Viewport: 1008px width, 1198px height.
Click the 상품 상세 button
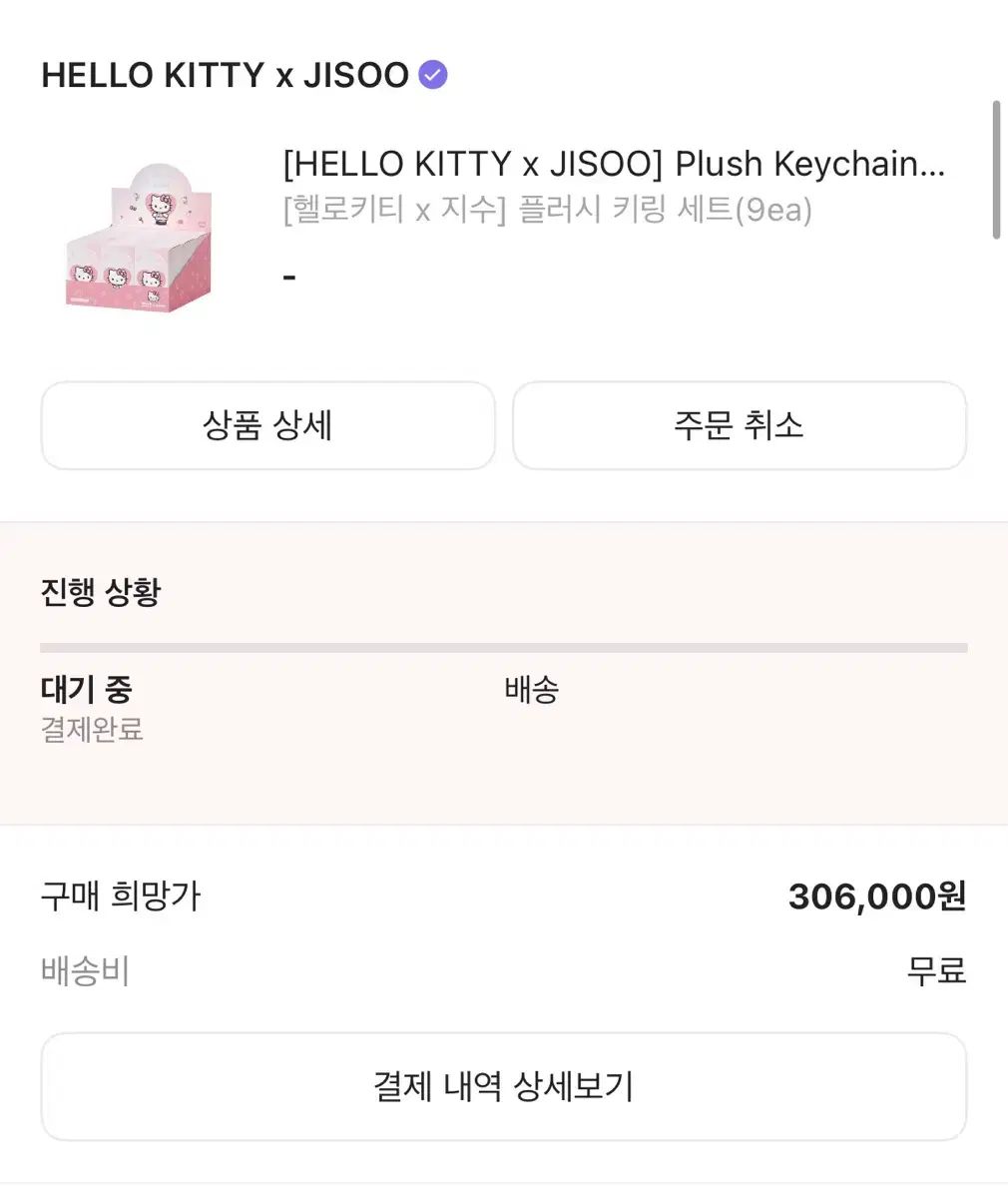point(266,426)
